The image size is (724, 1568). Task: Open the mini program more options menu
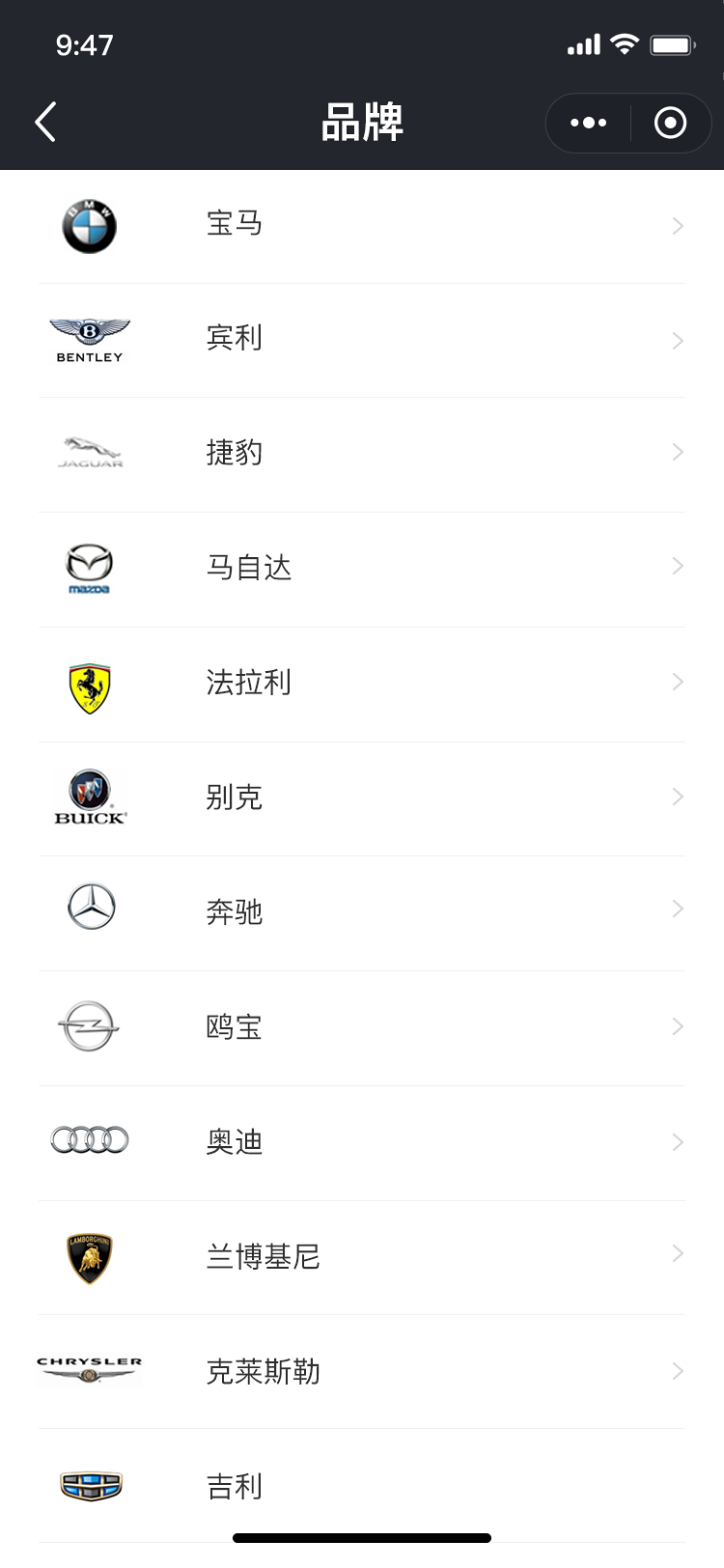point(588,123)
